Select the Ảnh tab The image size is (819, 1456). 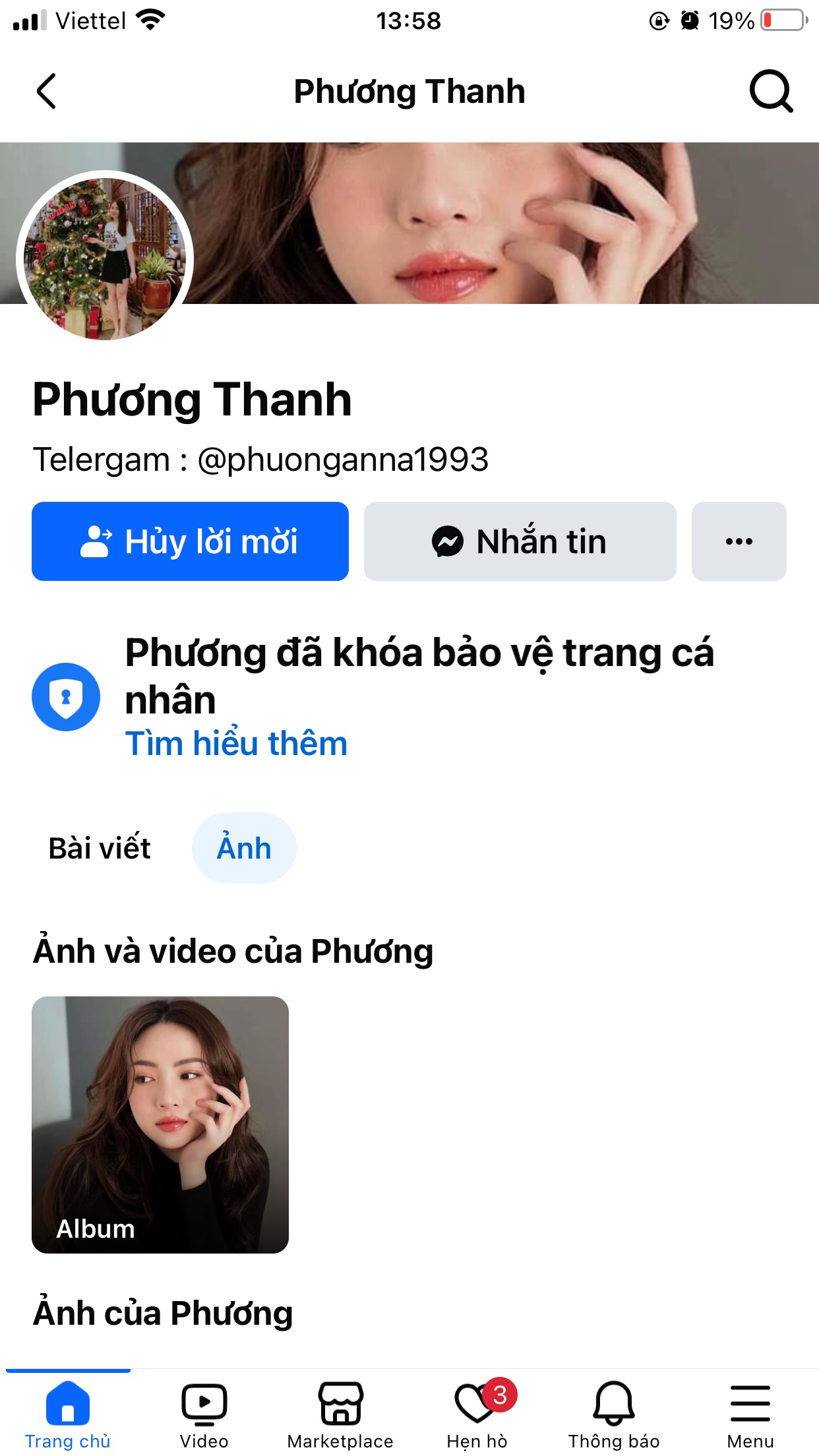point(244,848)
